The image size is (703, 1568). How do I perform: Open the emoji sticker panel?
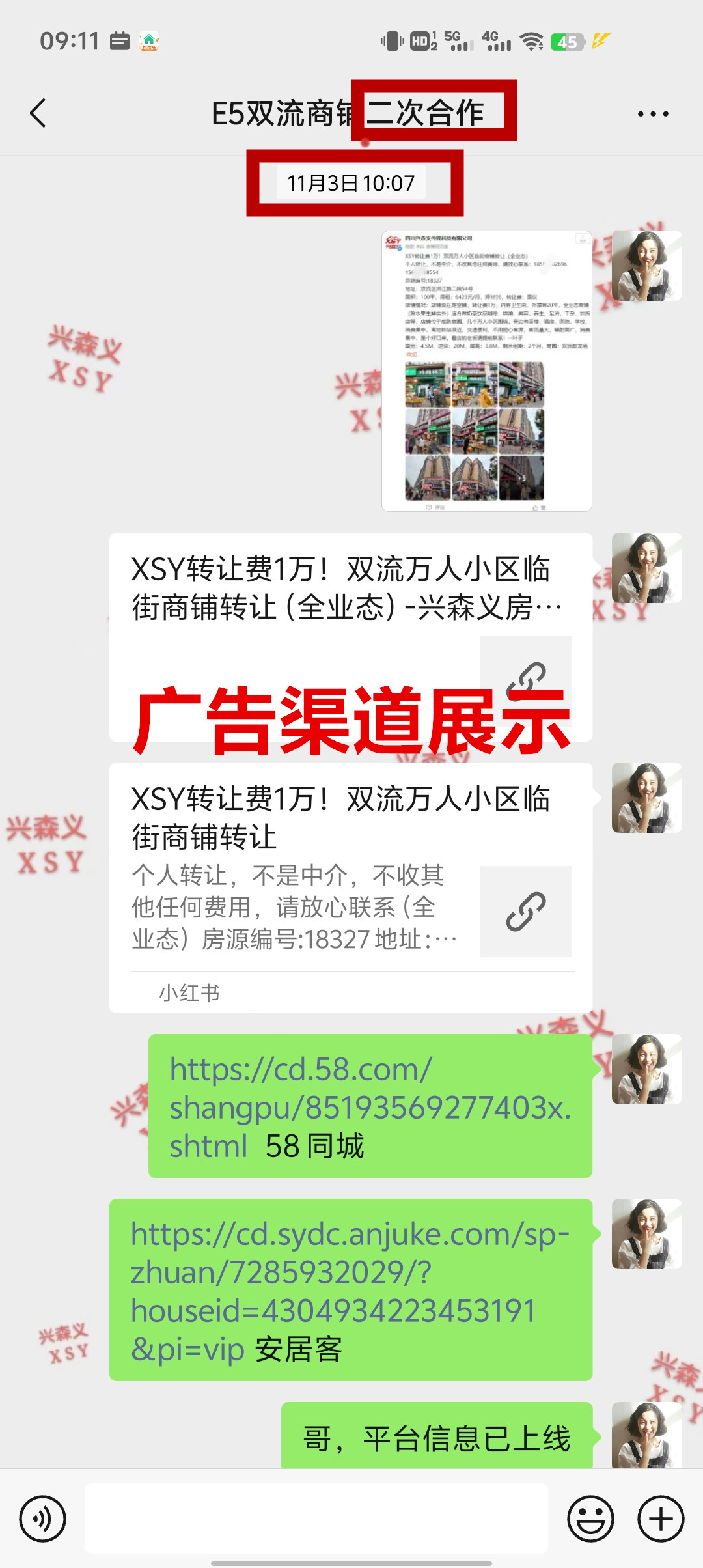[590, 1519]
